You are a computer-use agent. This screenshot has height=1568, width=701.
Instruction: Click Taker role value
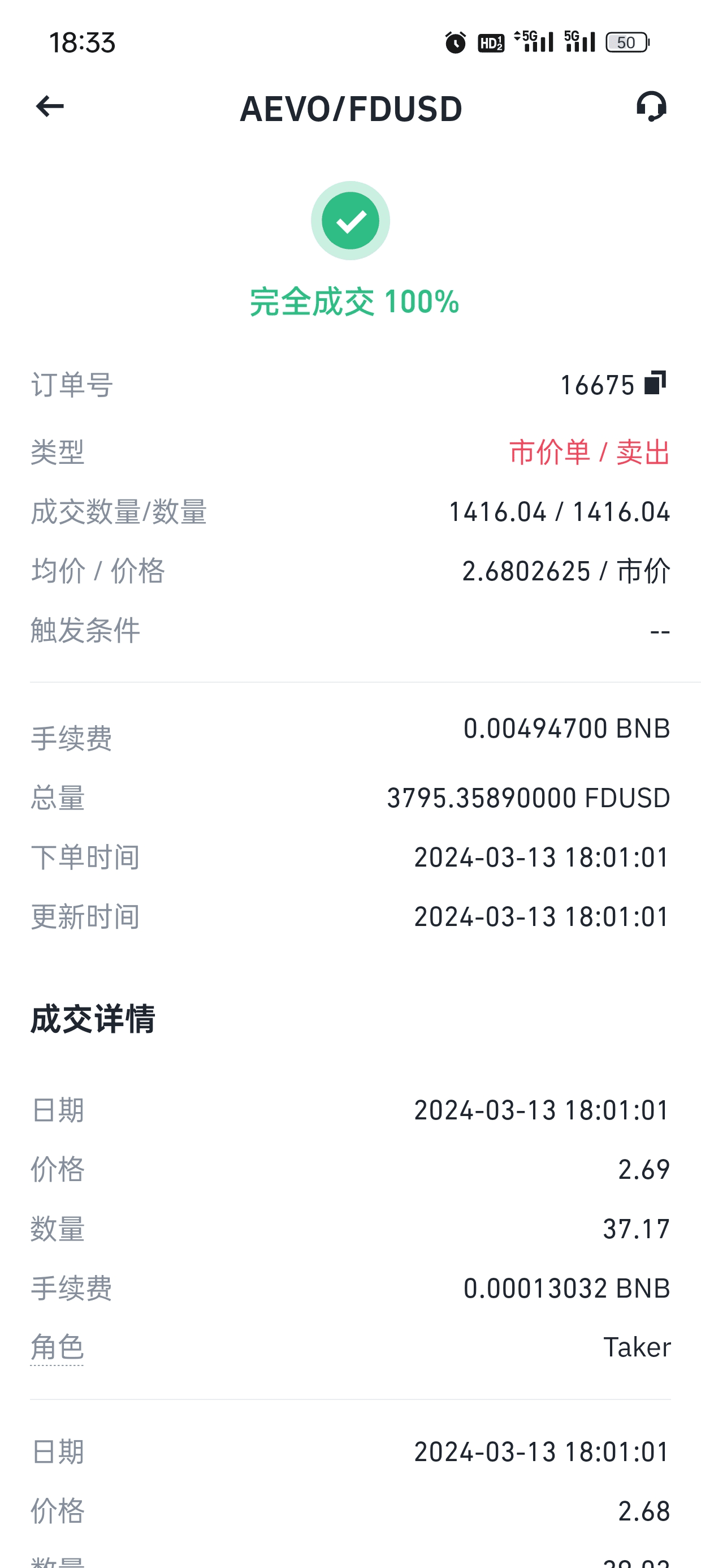(637, 1346)
